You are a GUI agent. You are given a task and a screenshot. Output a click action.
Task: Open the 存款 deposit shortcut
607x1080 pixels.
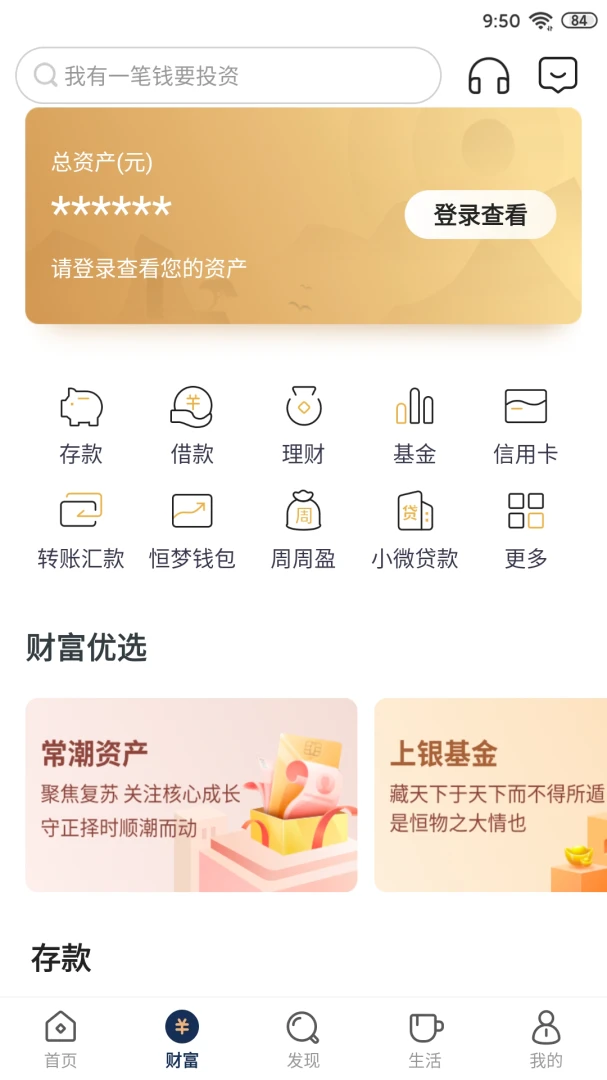81,426
